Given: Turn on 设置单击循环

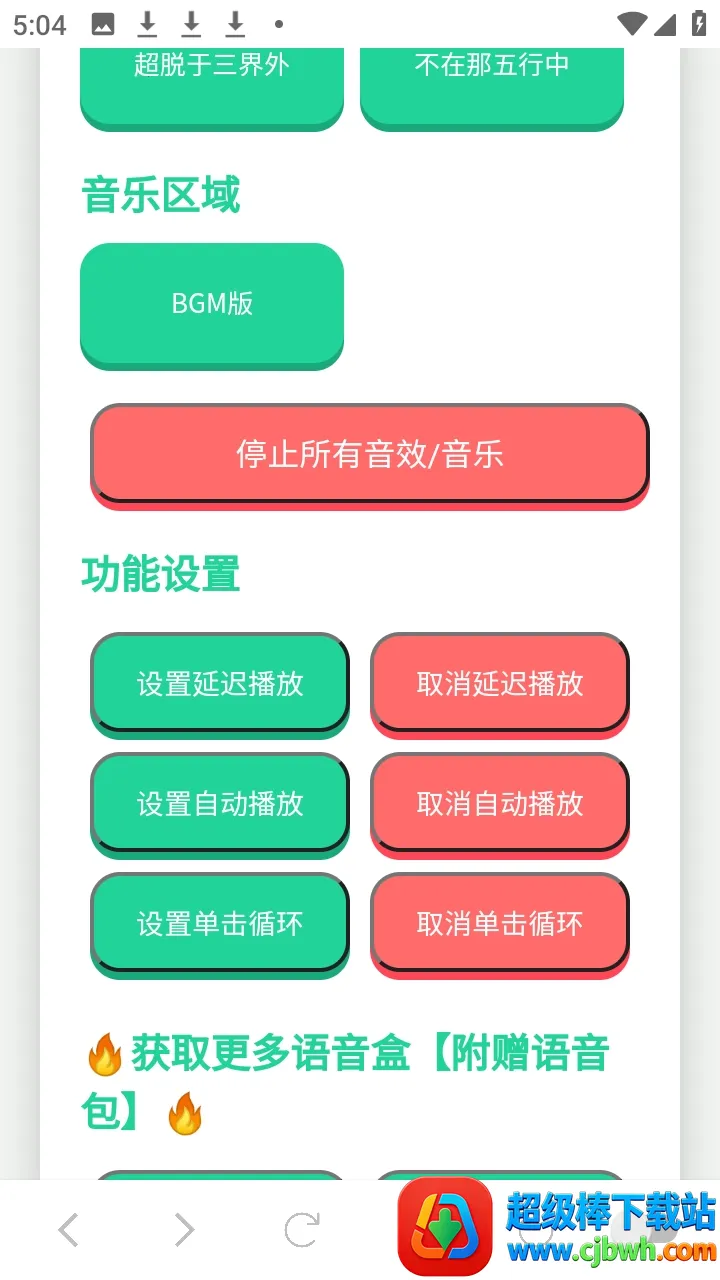Looking at the screenshot, I should (x=220, y=923).
